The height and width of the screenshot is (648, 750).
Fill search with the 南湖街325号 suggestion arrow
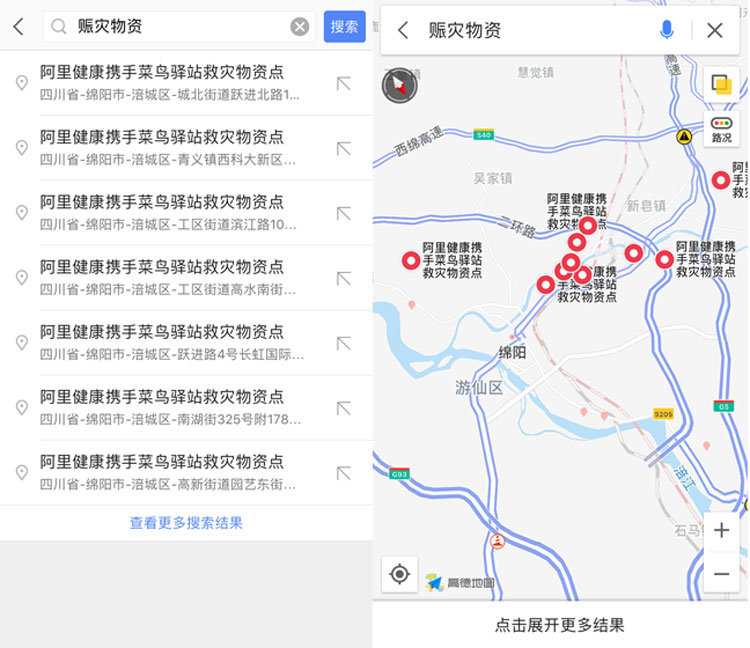point(343,408)
